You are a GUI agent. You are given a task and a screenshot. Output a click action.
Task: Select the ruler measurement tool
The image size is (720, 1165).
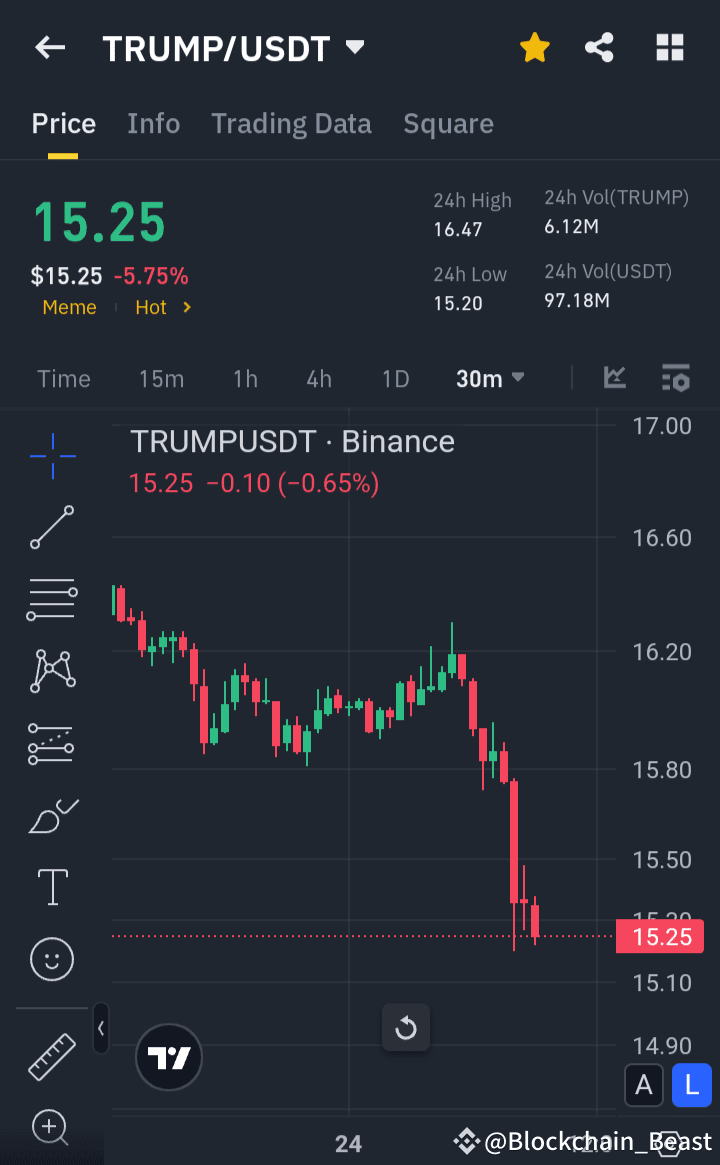tap(51, 1057)
